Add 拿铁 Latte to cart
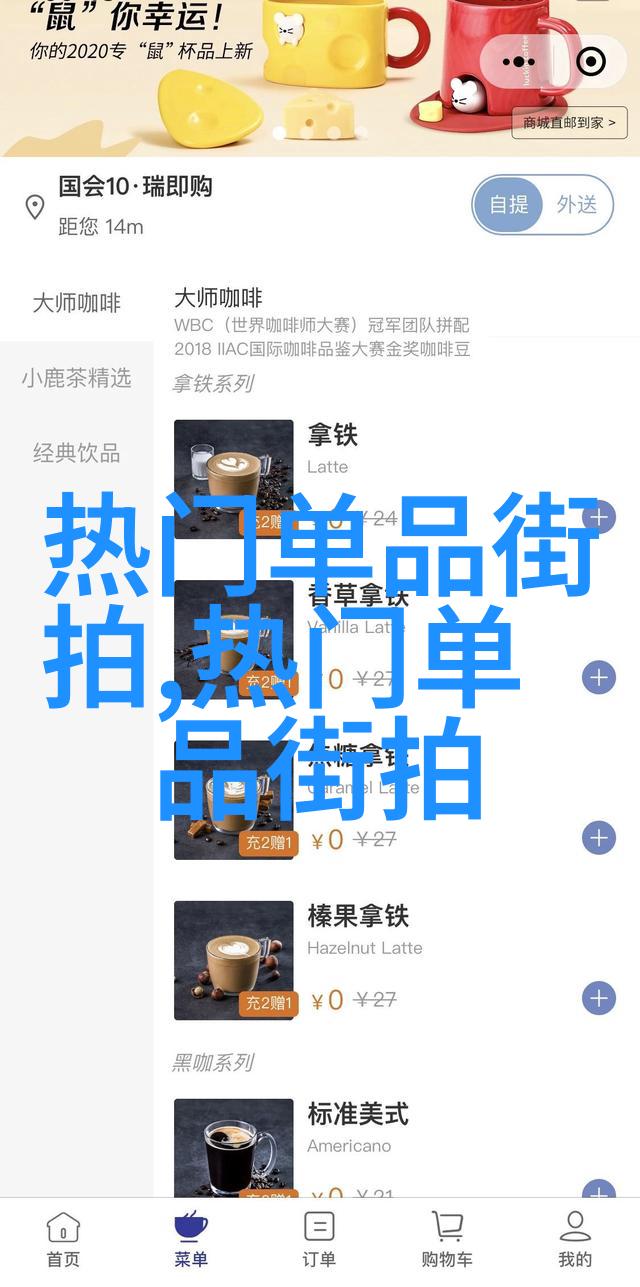The image size is (640, 1287). [599, 517]
